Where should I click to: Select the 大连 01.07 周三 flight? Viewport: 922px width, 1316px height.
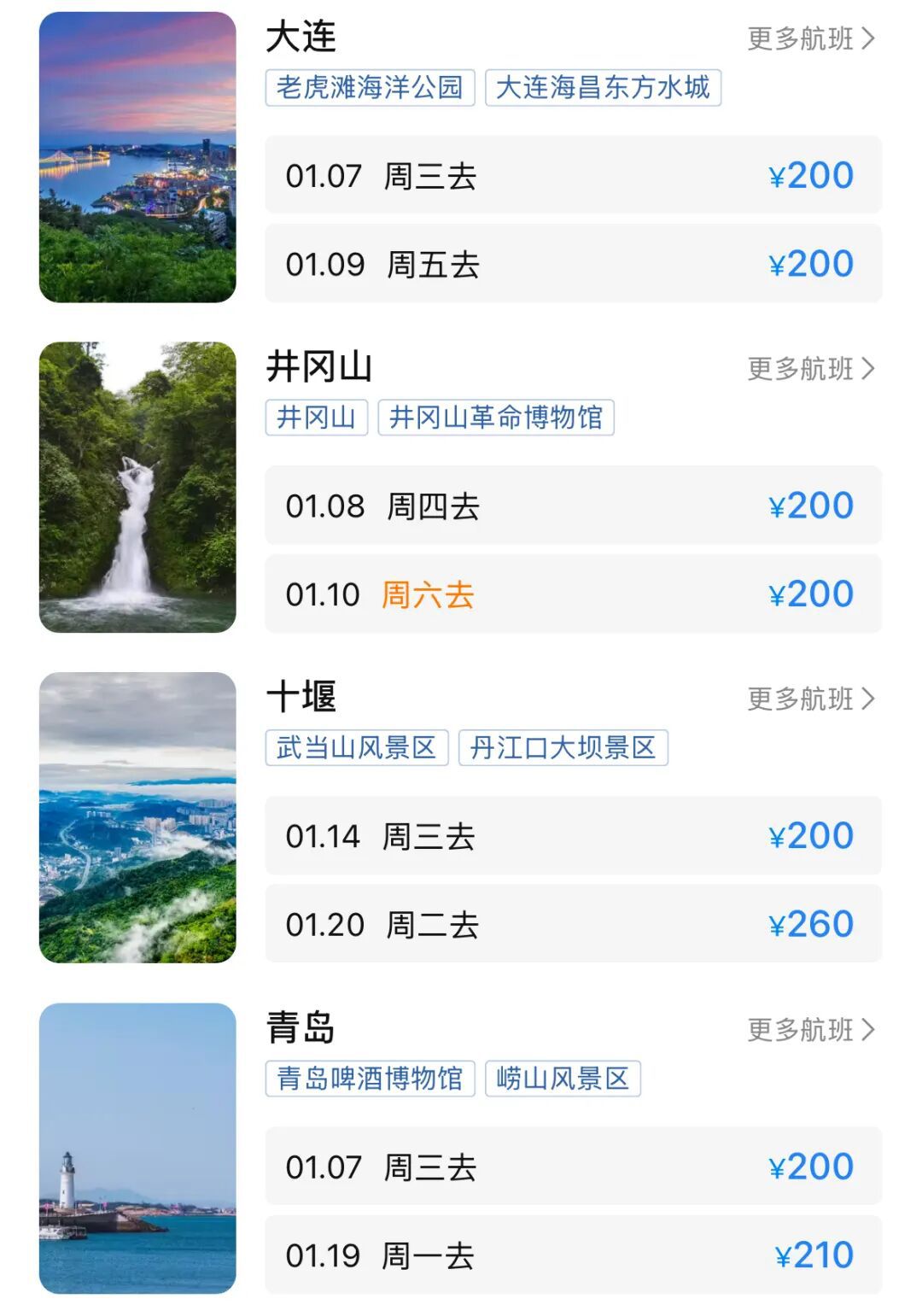pyautogui.click(x=573, y=175)
